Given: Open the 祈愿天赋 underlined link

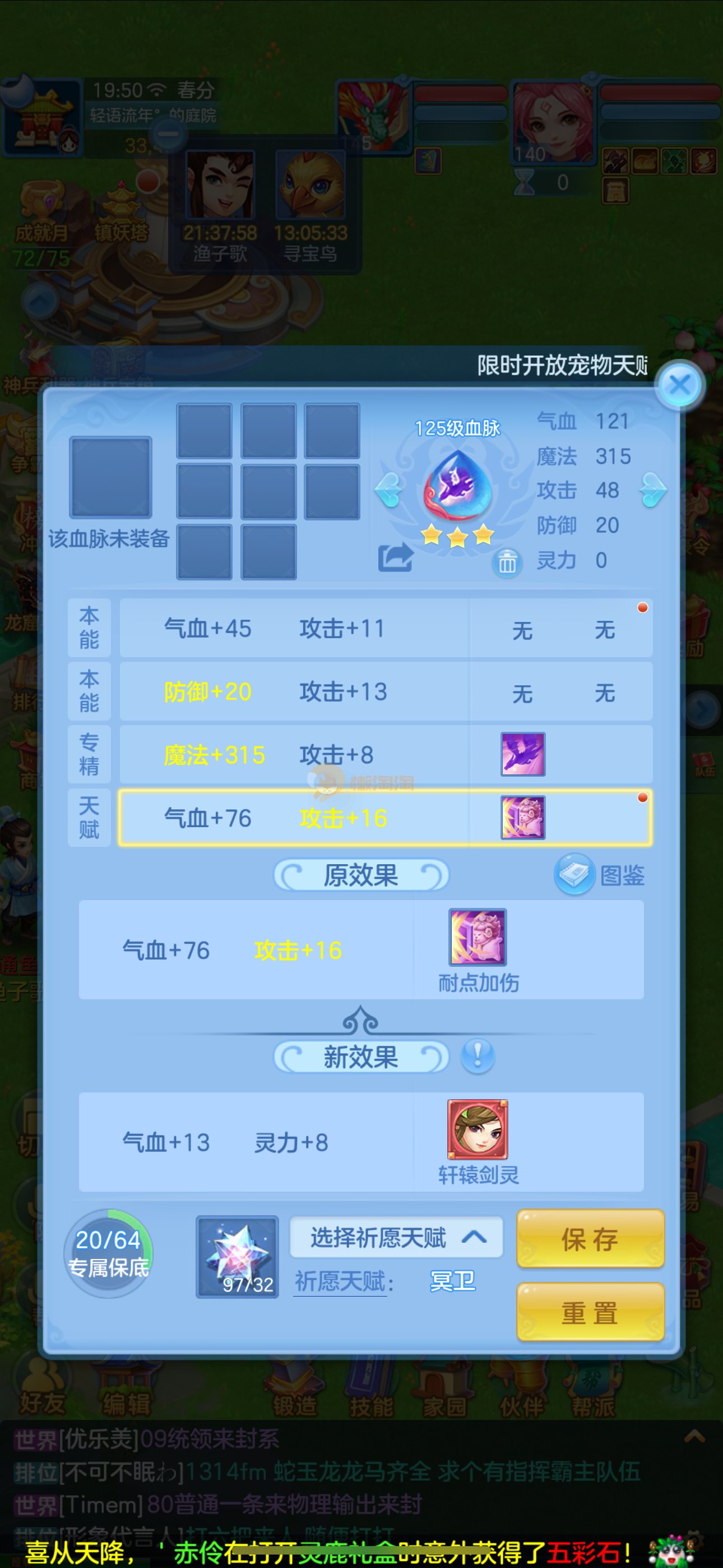Looking at the screenshot, I should pos(340,1283).
